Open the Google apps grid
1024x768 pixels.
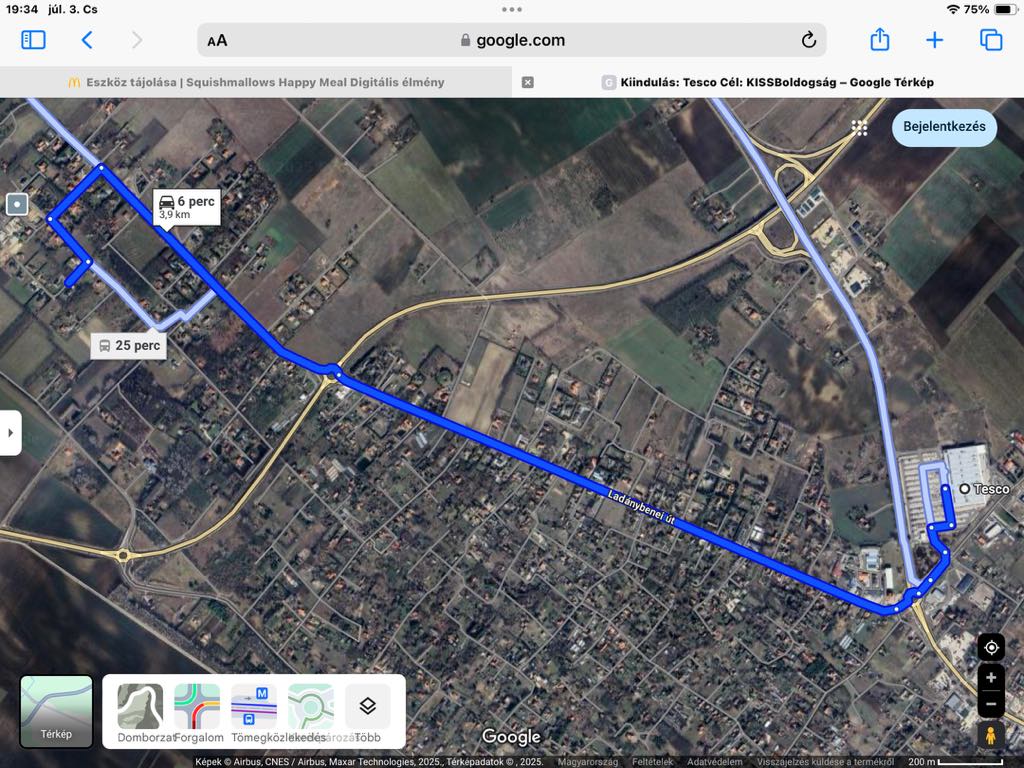pos(859,127)
